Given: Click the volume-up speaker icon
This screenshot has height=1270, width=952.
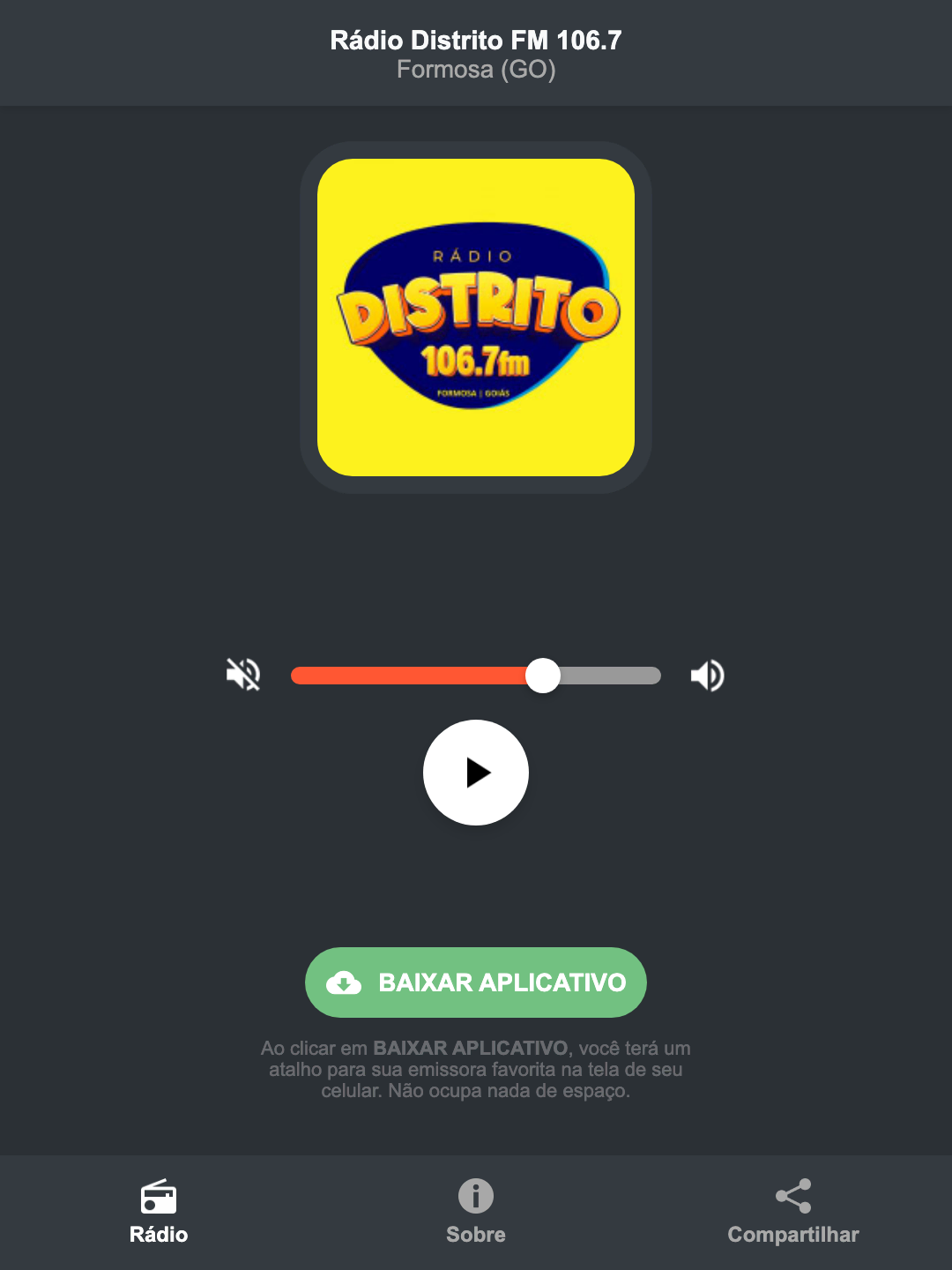Looking at the screenshot, I should tap(706, 675).
